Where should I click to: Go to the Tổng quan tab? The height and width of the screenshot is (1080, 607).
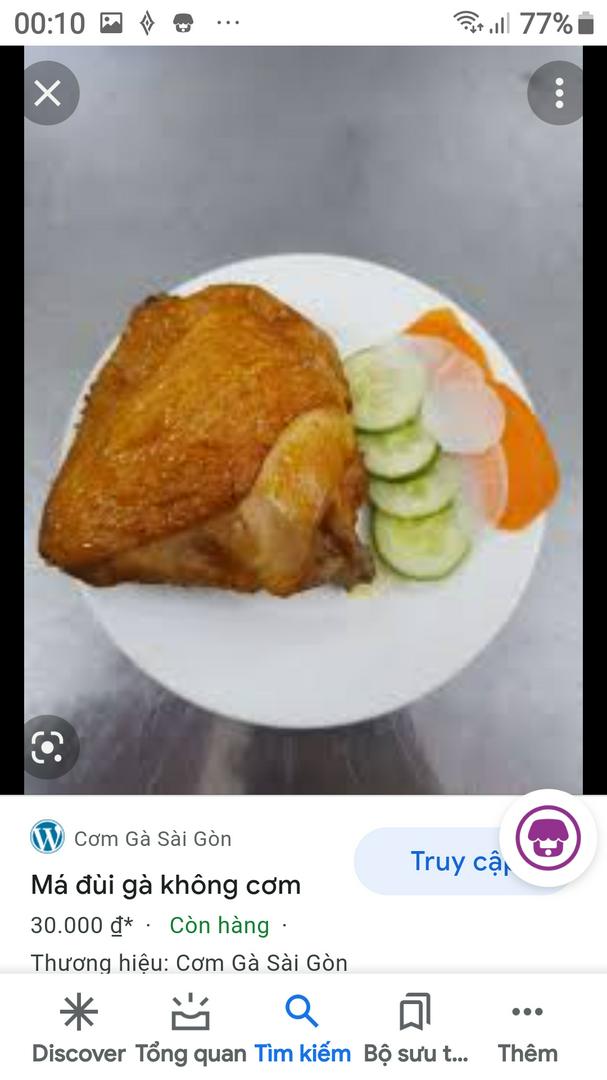tap(190, 1030)
